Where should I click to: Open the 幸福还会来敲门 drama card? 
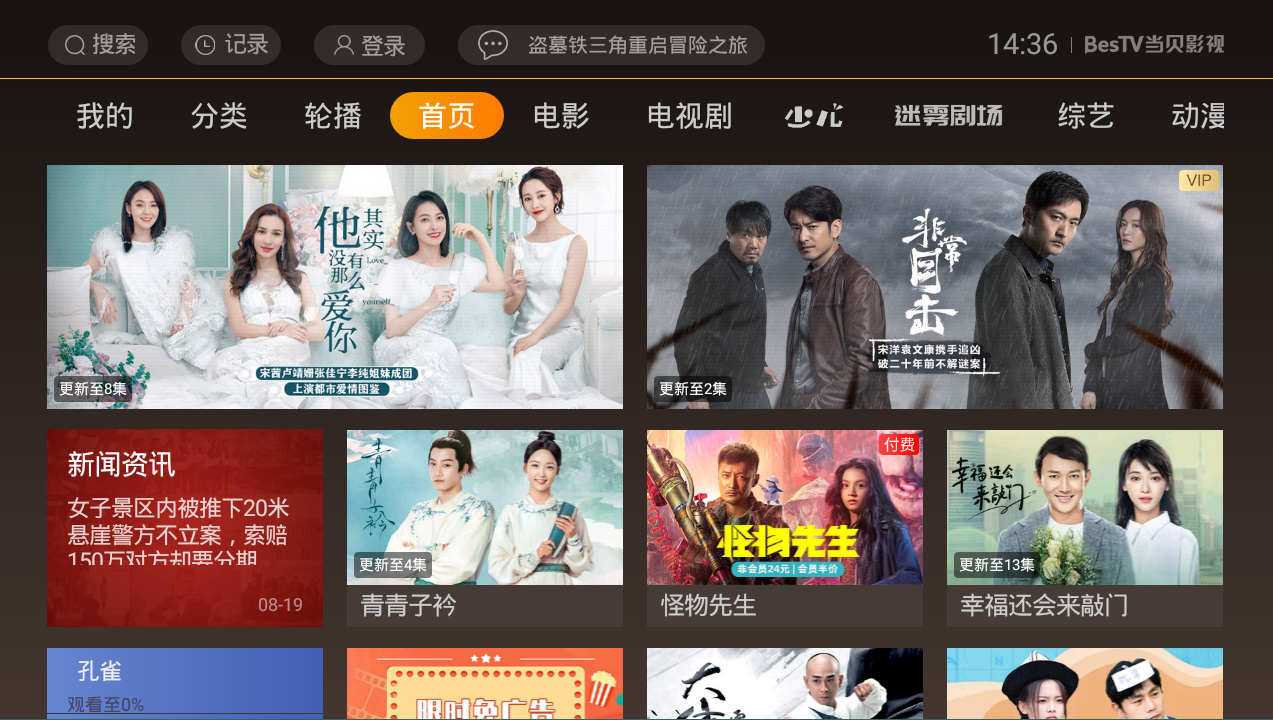pyautogui.click(x=1085, y=528)
